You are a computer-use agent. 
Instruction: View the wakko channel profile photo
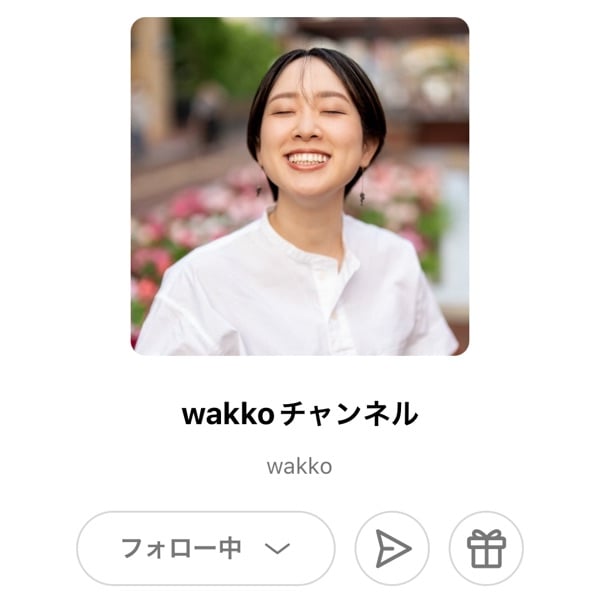click(300, 186)
